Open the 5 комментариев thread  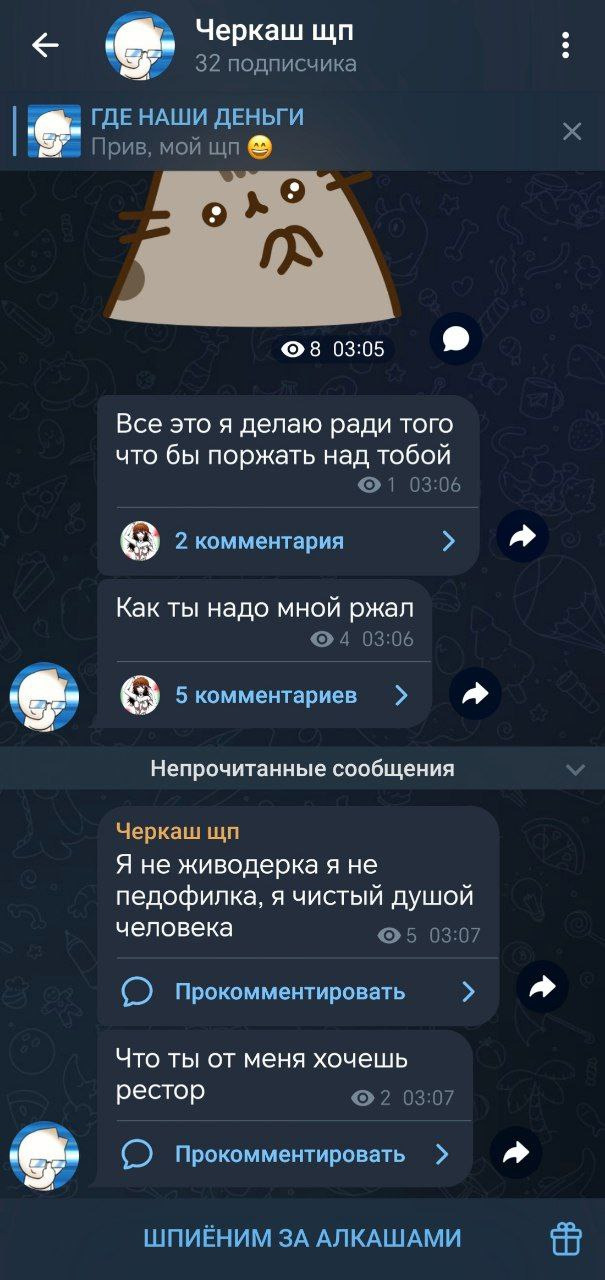coord(265,695)
